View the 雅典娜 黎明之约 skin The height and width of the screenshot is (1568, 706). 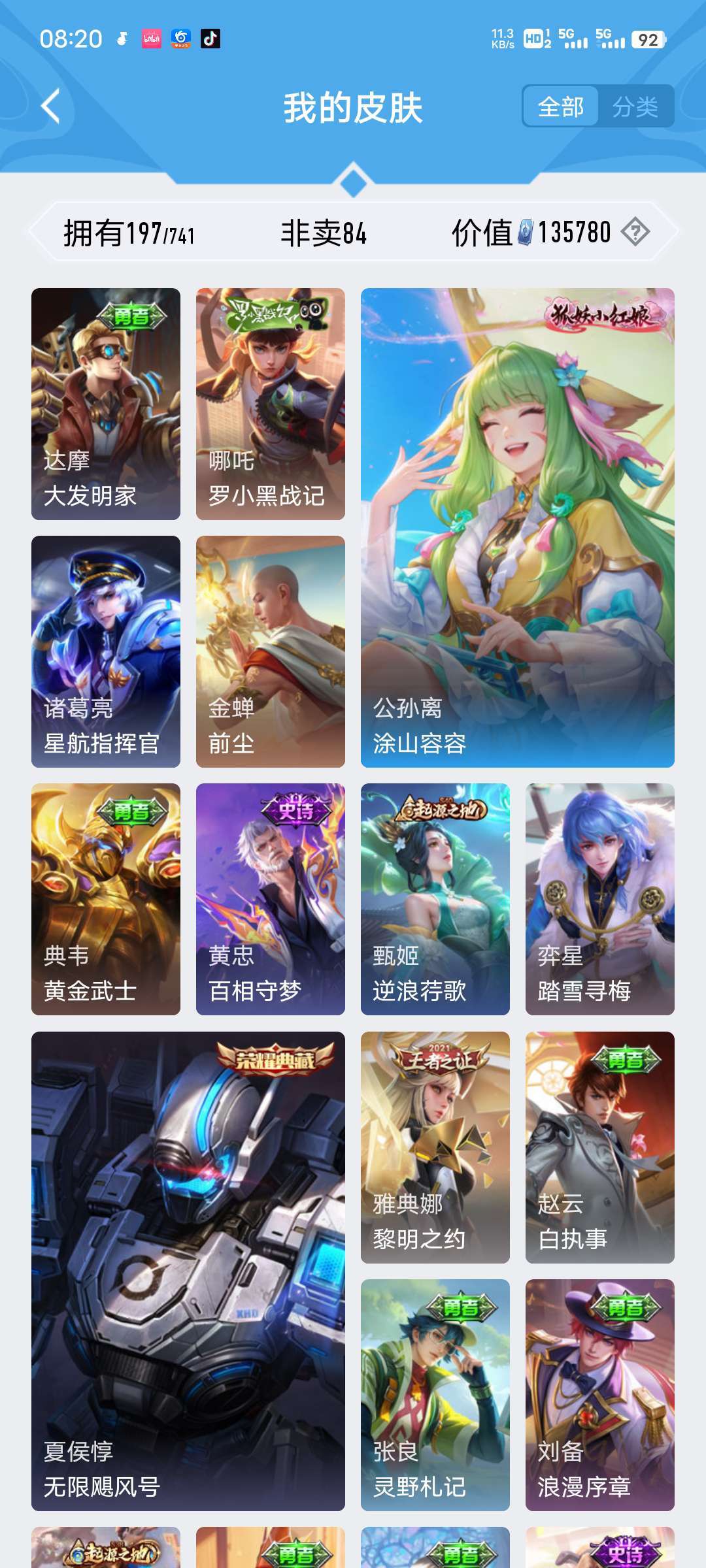tap(435, 1147)
